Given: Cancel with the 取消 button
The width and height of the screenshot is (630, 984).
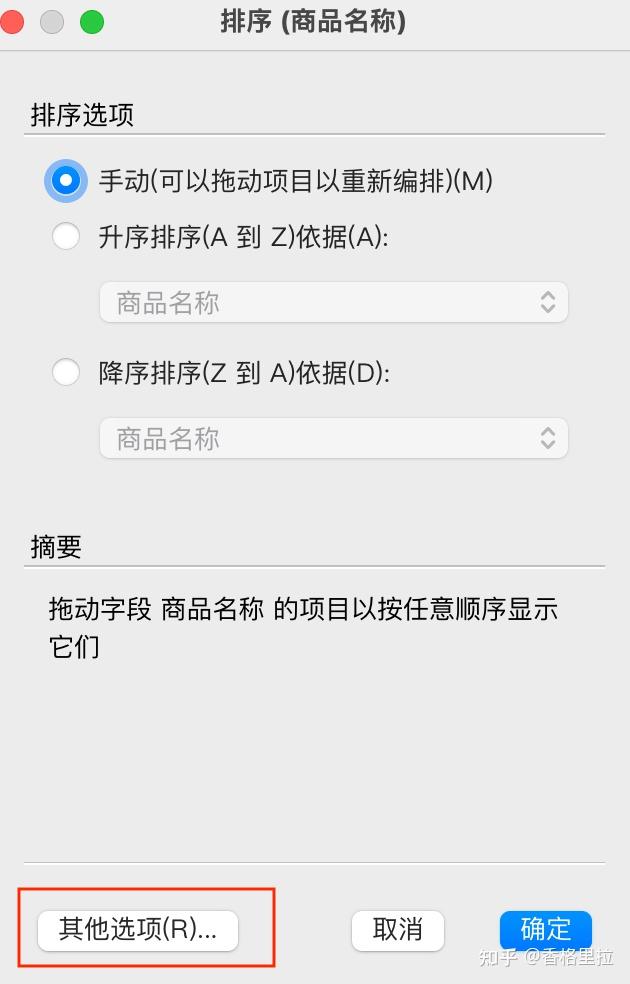Looking at the screenshot, I should 397,929.
